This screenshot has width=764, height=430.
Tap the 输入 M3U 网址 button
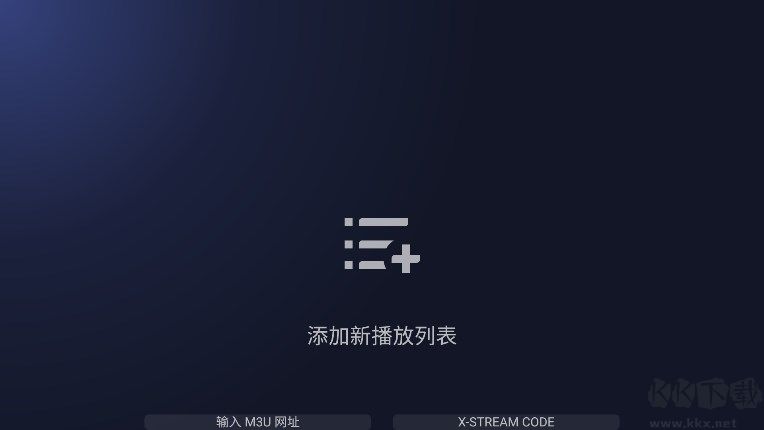click(258, 422)
